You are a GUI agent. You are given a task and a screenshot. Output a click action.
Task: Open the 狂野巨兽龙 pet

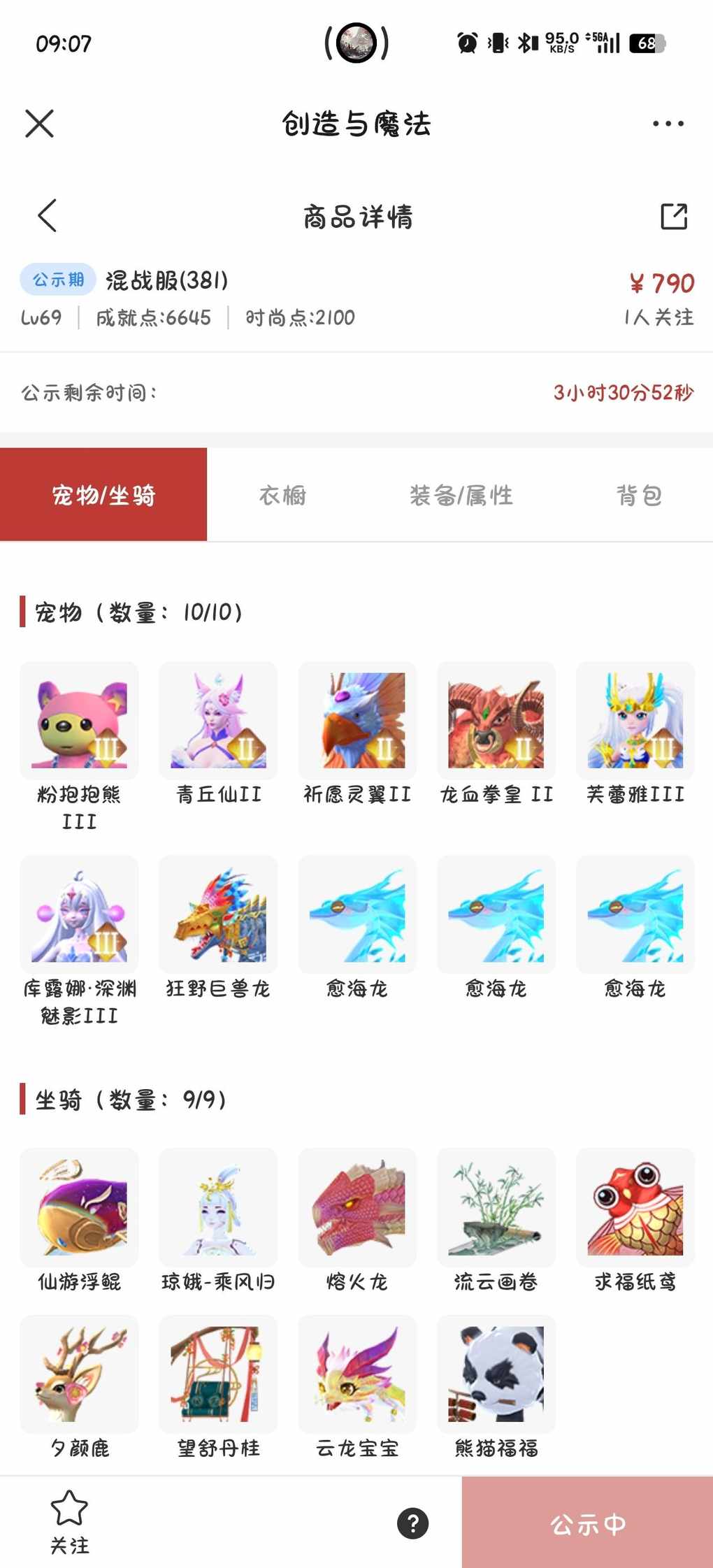[x=218, y=915]
